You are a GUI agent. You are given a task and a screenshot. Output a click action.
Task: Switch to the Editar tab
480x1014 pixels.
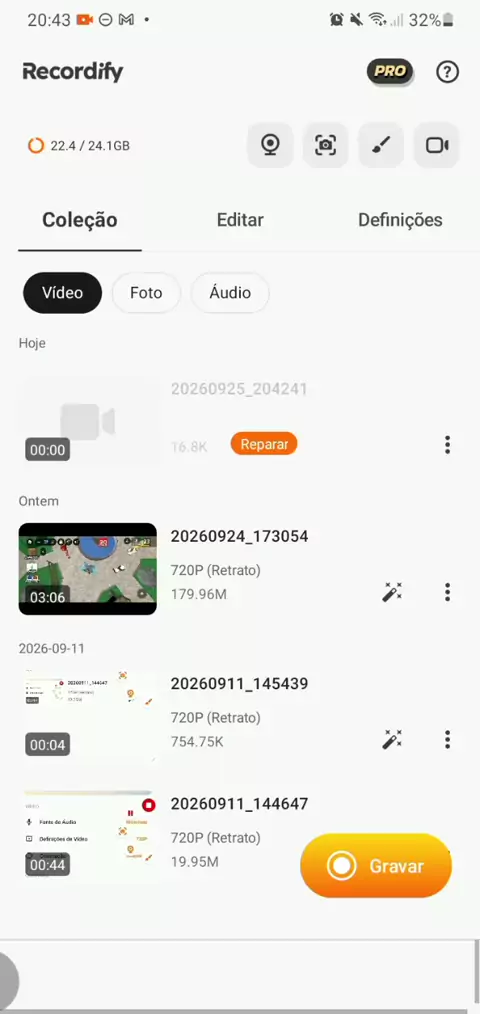click(240, 220)
